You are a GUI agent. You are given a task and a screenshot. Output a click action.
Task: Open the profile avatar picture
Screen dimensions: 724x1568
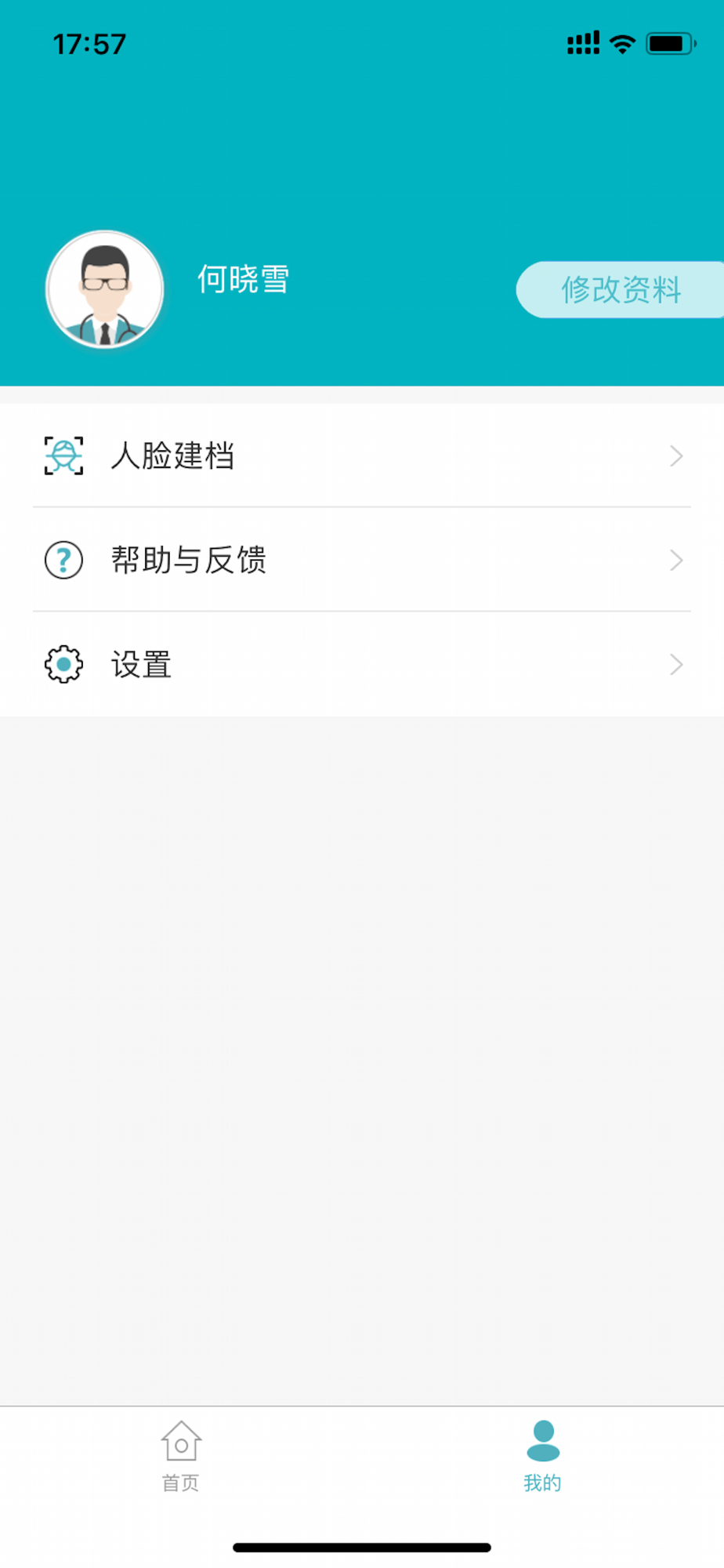coord(105,289)
